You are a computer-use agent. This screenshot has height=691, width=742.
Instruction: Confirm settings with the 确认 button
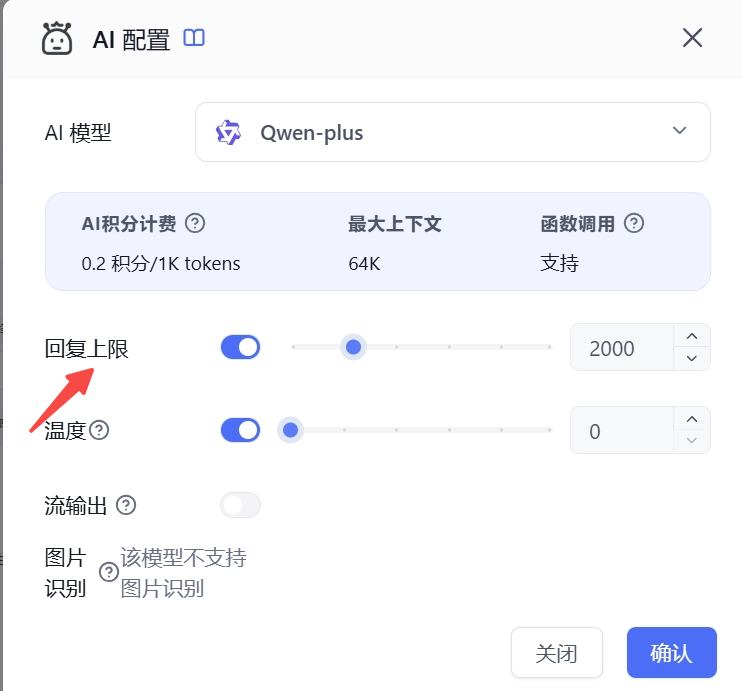click(x=671, y=653)
